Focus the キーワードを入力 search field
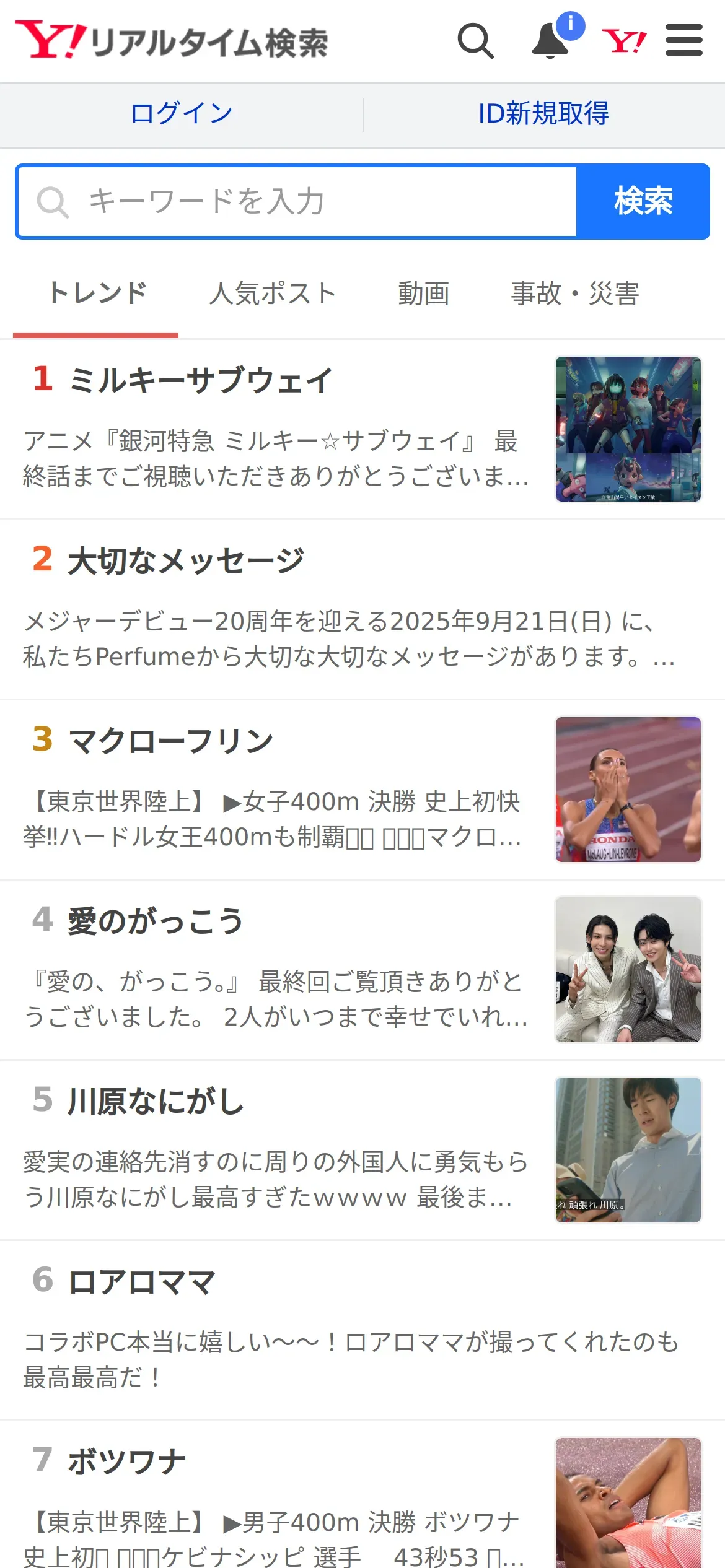This screenshot has height=1568, width=725. [x=297, y=202]
